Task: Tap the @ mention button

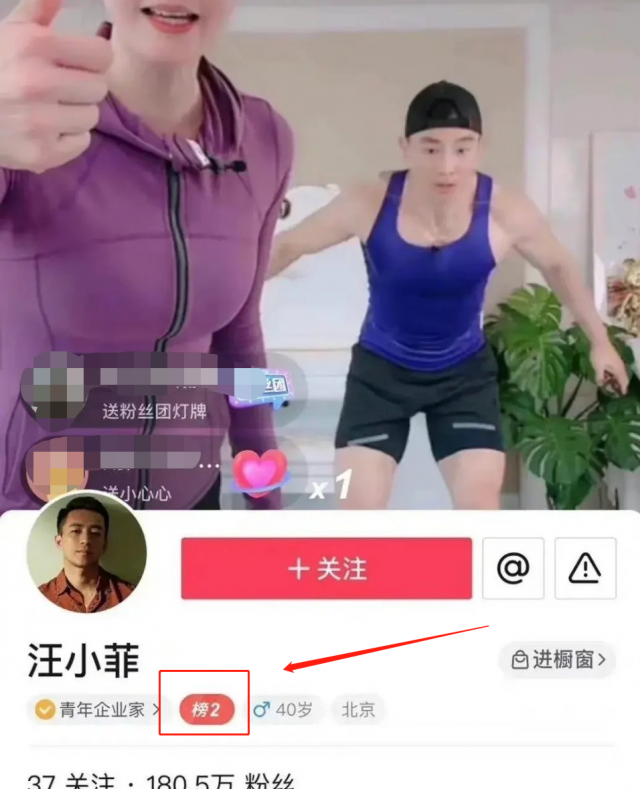Action: tap(513, 569)
